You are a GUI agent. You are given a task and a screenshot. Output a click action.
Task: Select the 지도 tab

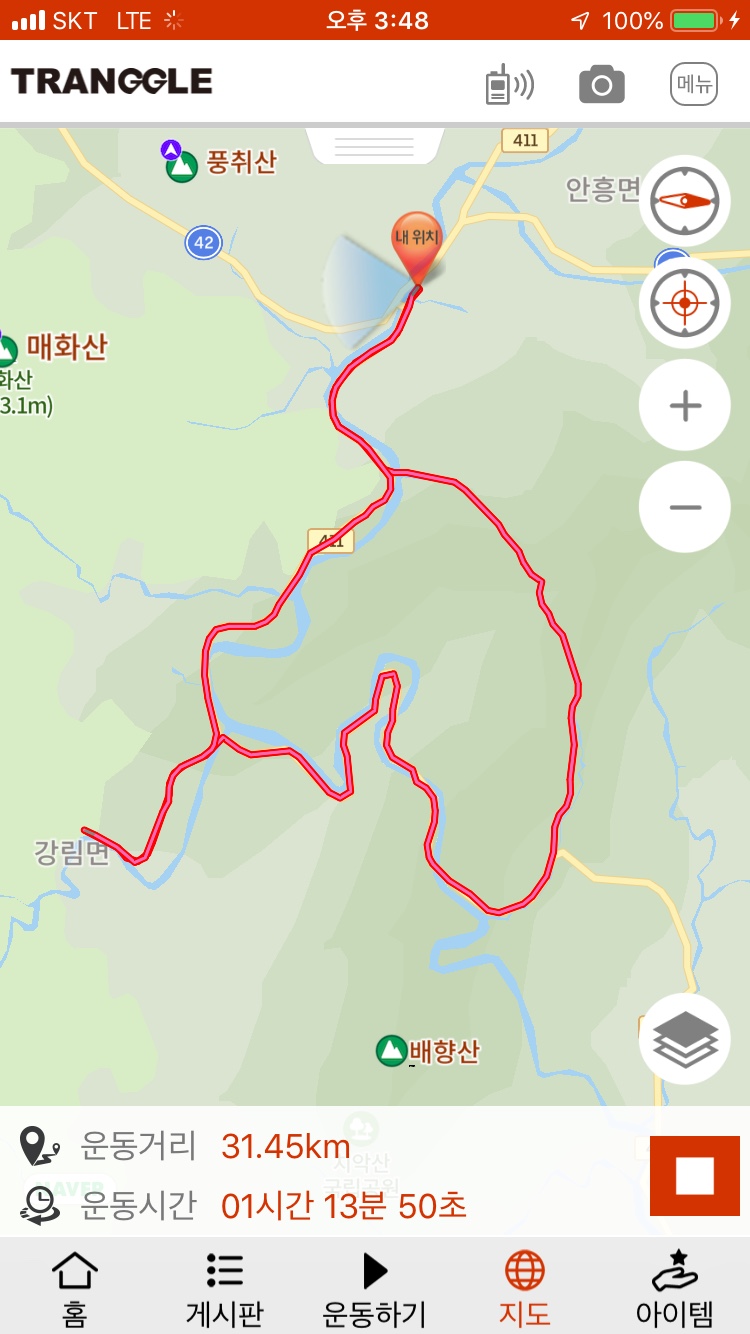pos(524,1286)
